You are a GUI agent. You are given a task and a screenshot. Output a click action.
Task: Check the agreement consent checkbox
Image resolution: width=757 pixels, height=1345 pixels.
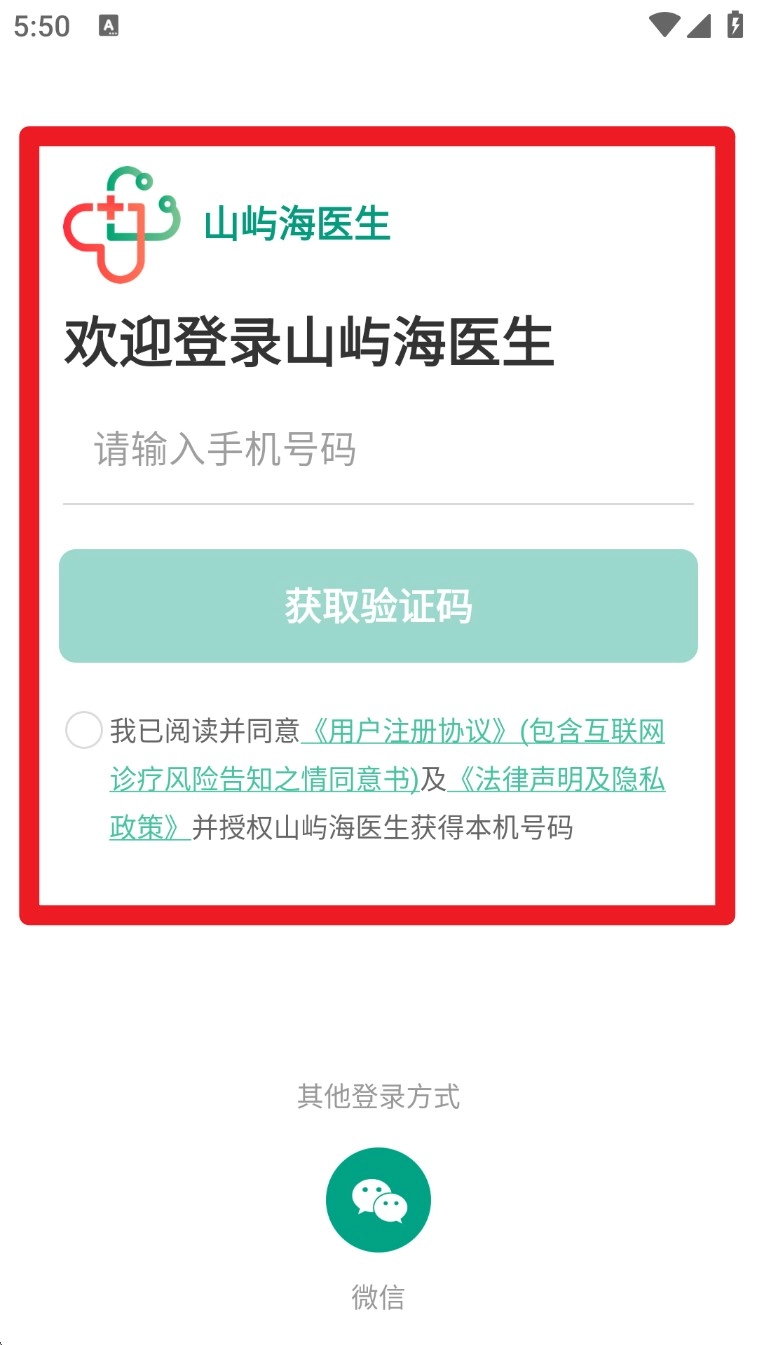point(84,730)
